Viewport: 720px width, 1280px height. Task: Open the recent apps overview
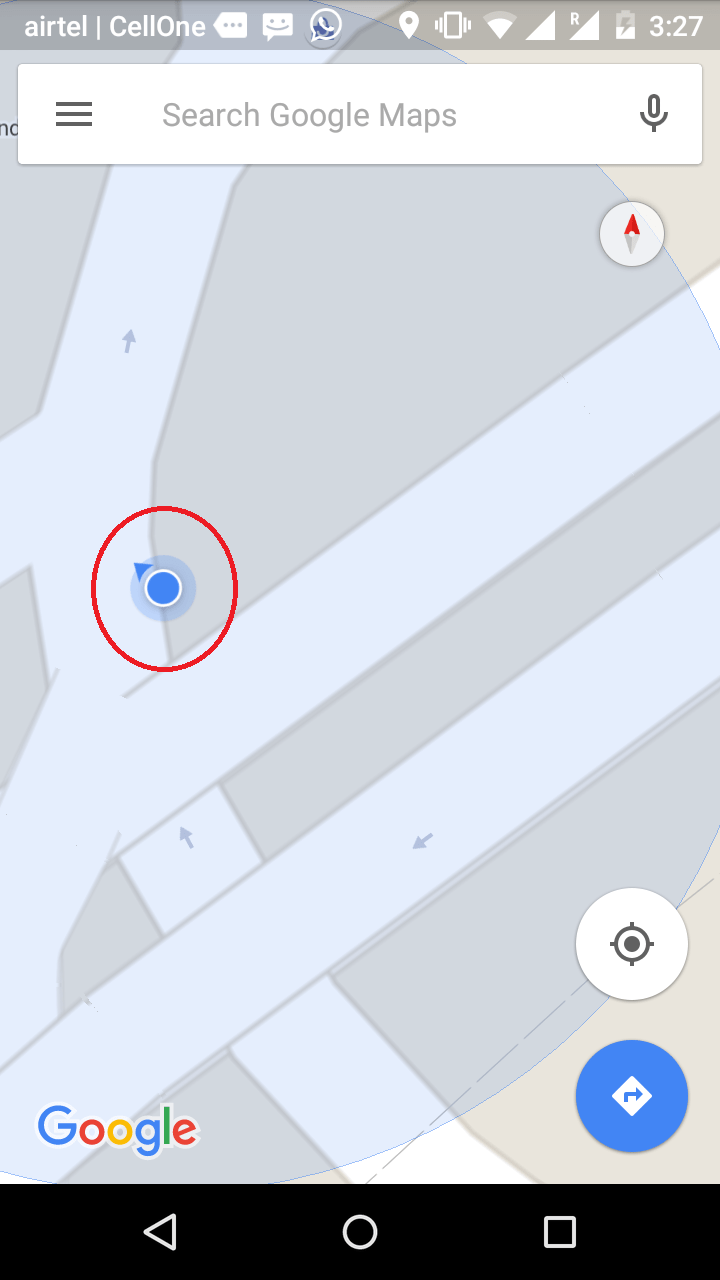point(560,1232)
